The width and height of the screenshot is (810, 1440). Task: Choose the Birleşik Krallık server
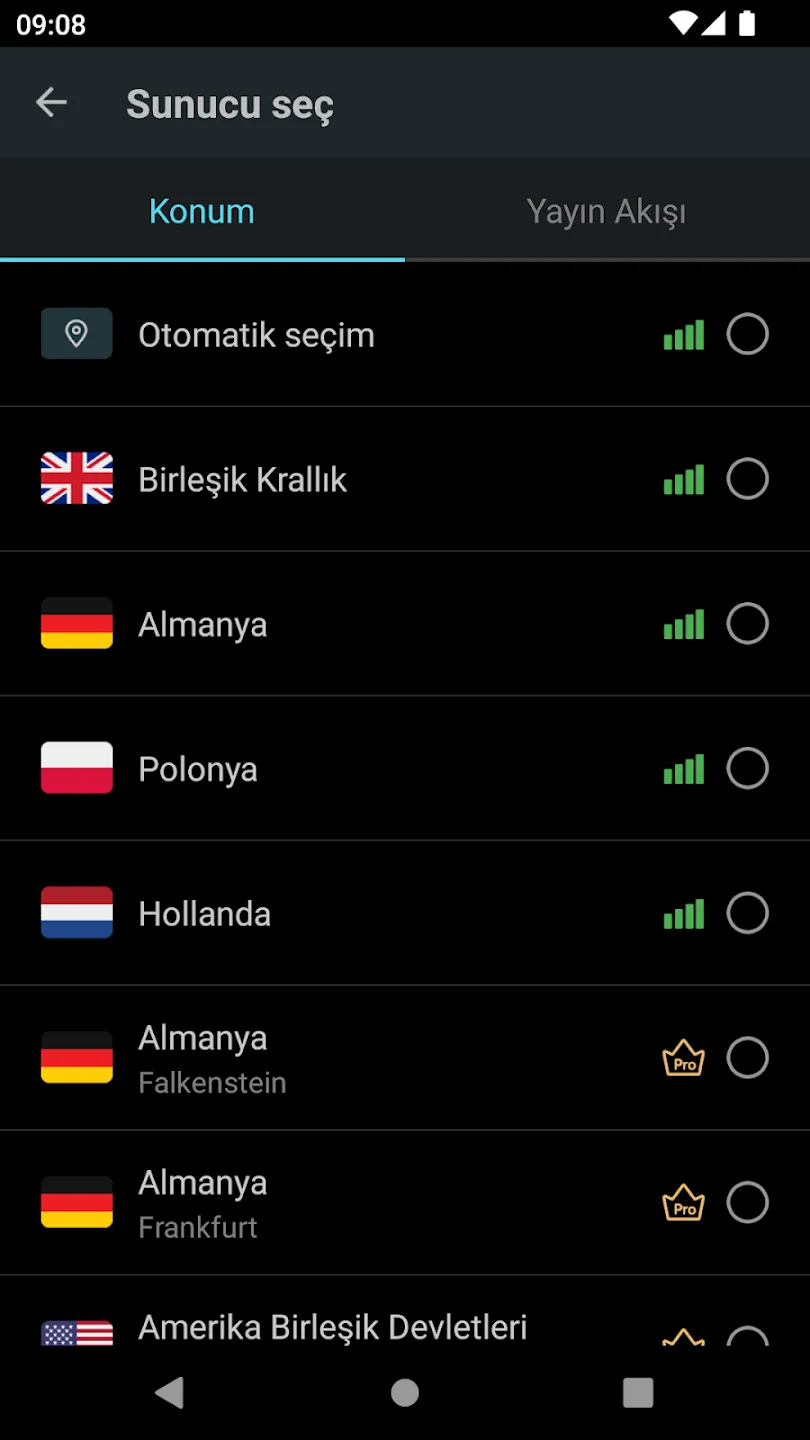click(405, 479)
